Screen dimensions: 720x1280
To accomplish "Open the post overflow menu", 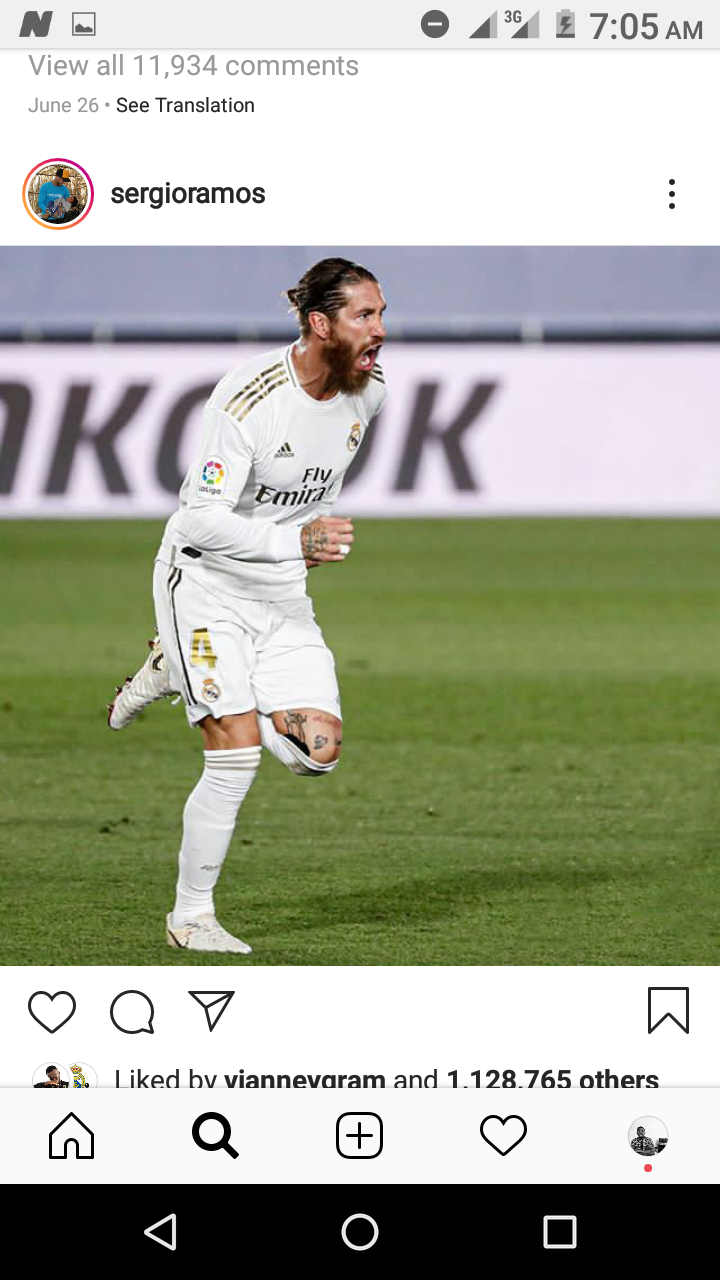I will 671,194.
